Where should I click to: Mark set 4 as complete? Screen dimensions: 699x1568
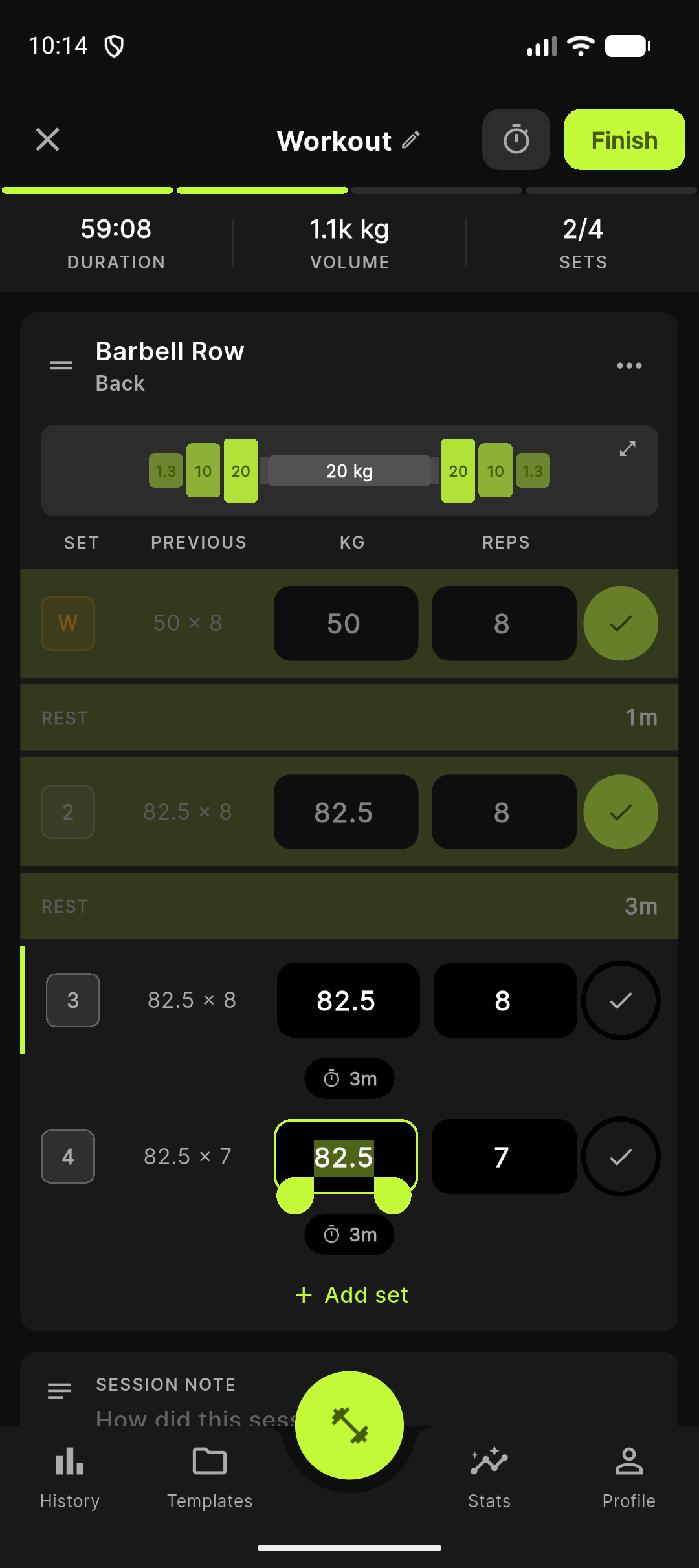coord(620,1157)
